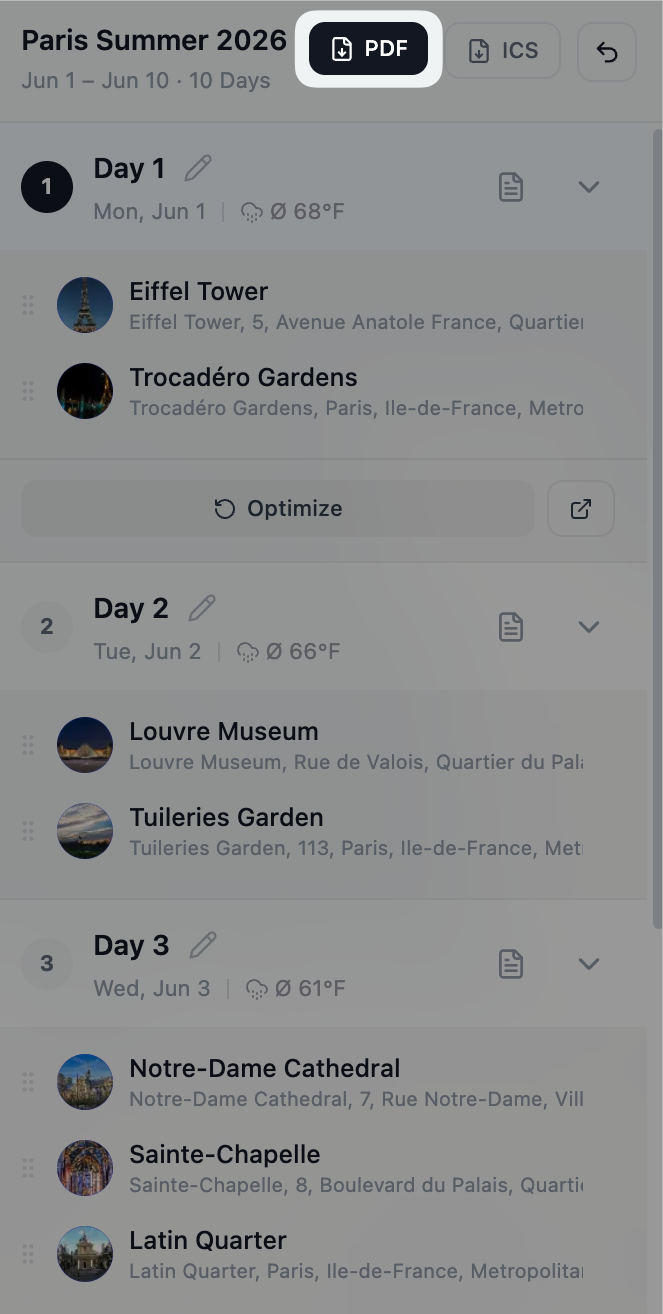Optimize the Day 1 route
663x1314 pixels.
tap(278, 509)
